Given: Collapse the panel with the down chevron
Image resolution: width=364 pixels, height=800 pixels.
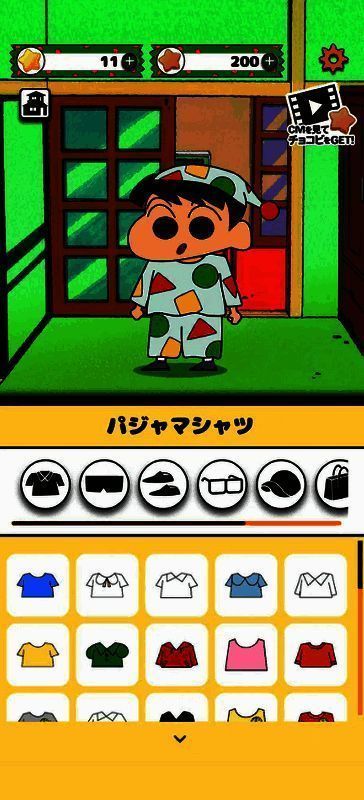Looking at the screenshot, I should point(180,738).
